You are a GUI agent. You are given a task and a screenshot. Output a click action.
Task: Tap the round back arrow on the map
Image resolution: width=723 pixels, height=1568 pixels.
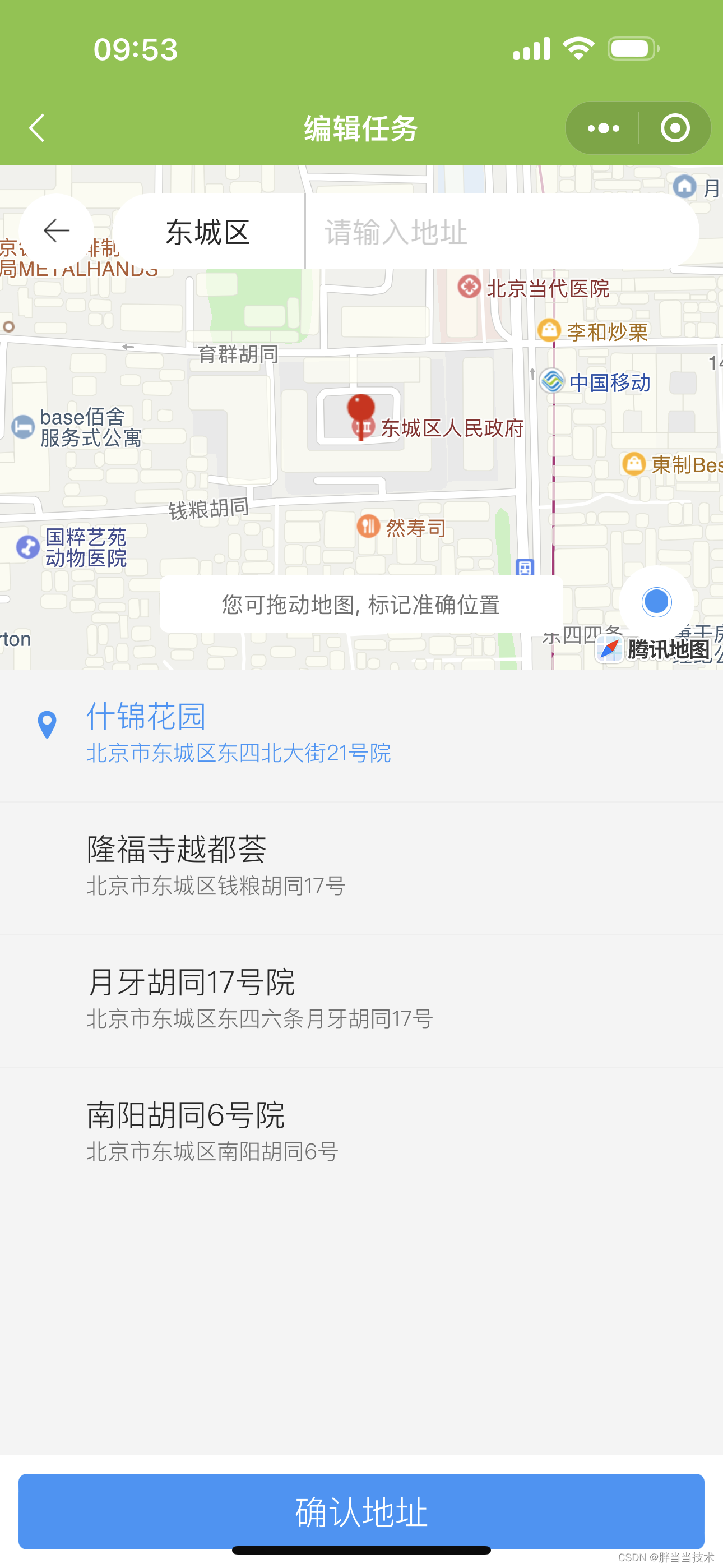56,231
